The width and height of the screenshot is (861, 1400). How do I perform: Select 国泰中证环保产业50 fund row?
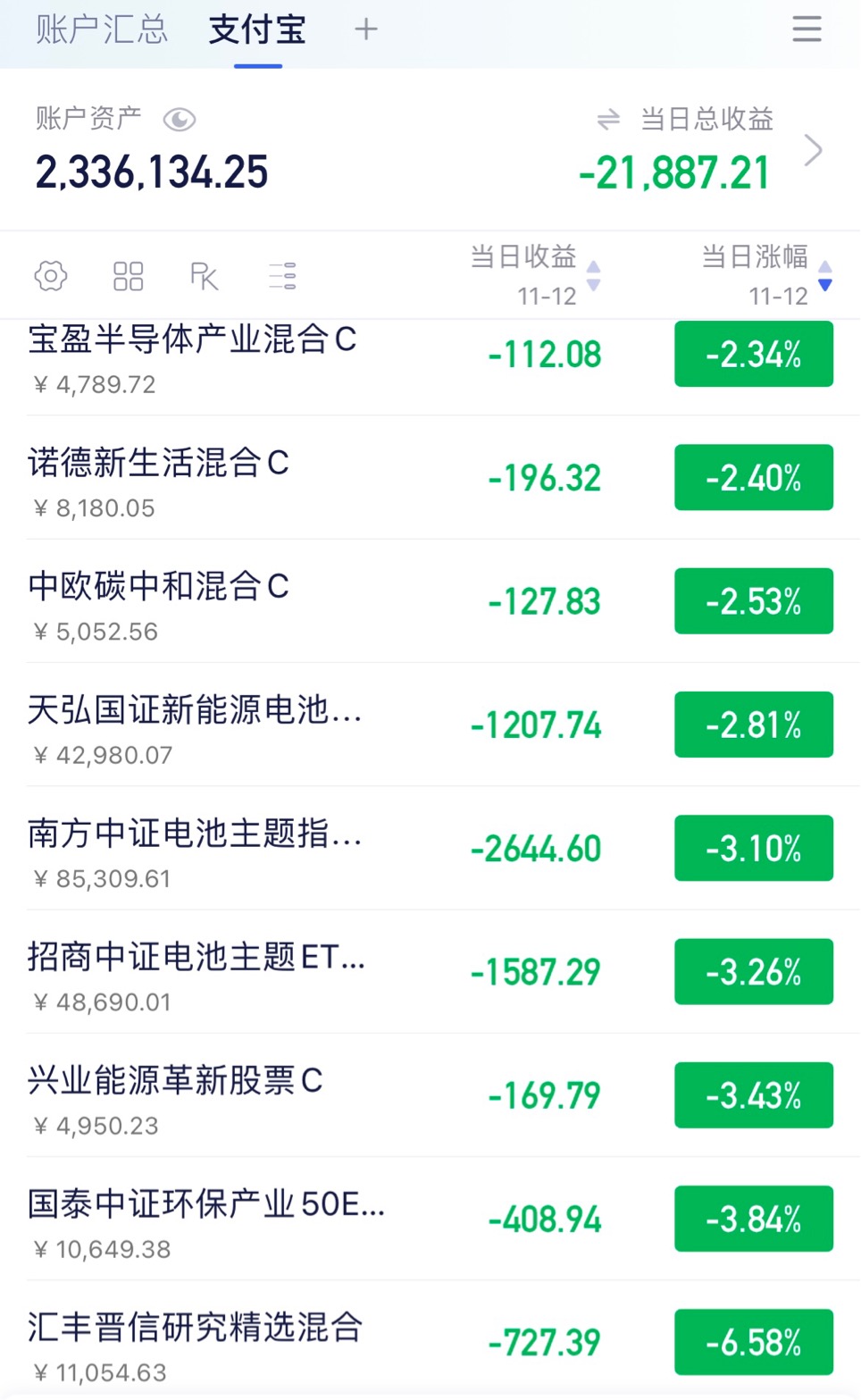(x=430, y=1219)
